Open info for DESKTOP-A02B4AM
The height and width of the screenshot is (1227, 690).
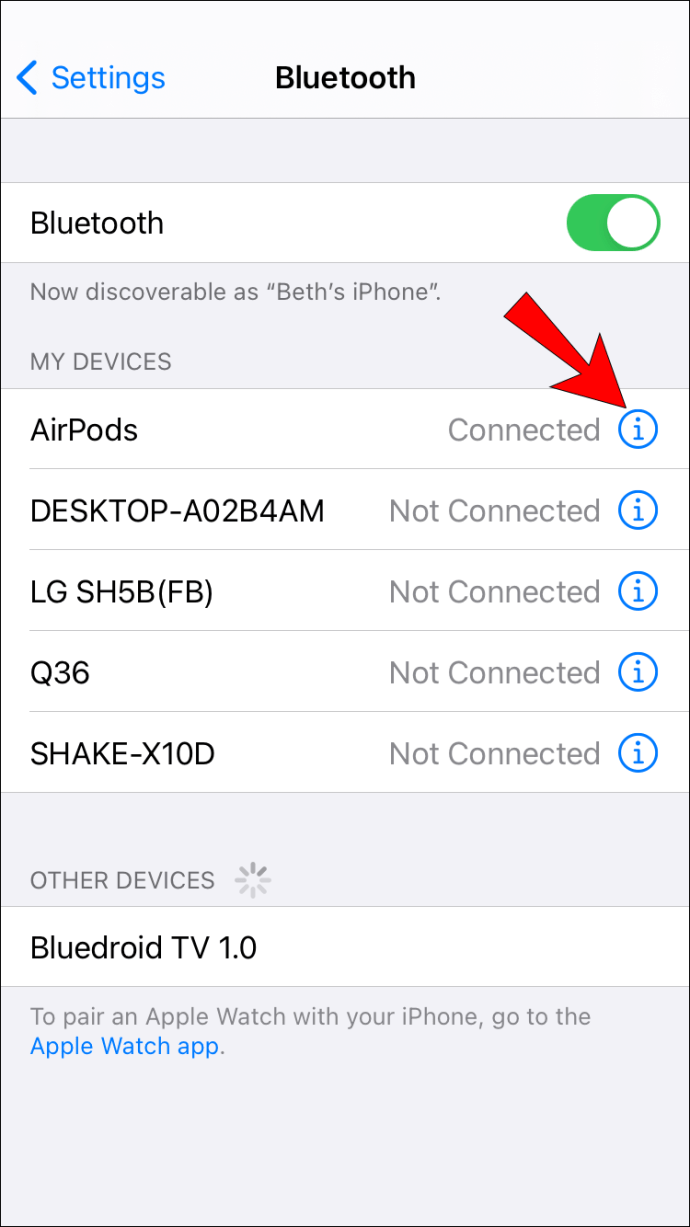(x=638, y=511)
